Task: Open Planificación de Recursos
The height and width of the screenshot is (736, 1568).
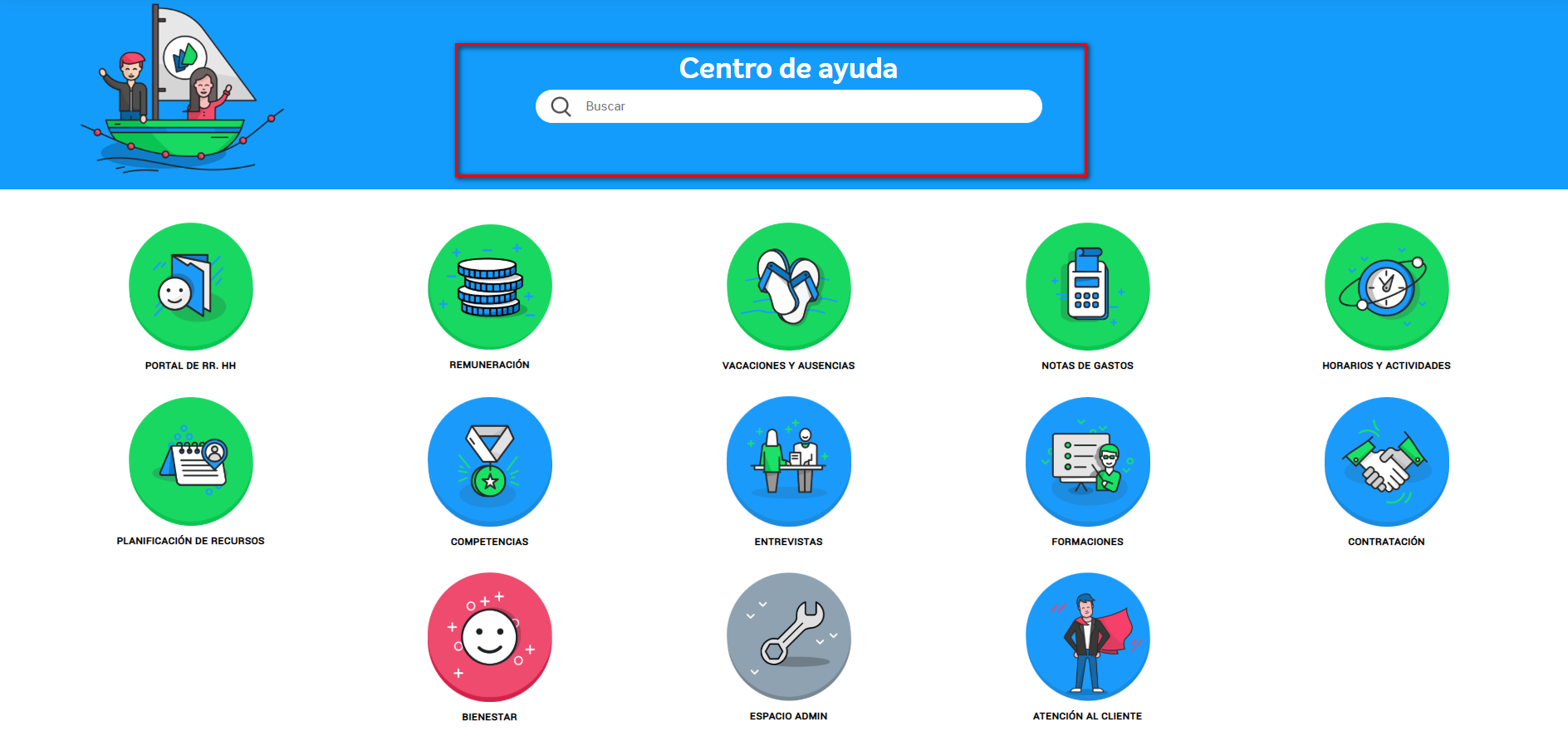Action: [191, 462]
